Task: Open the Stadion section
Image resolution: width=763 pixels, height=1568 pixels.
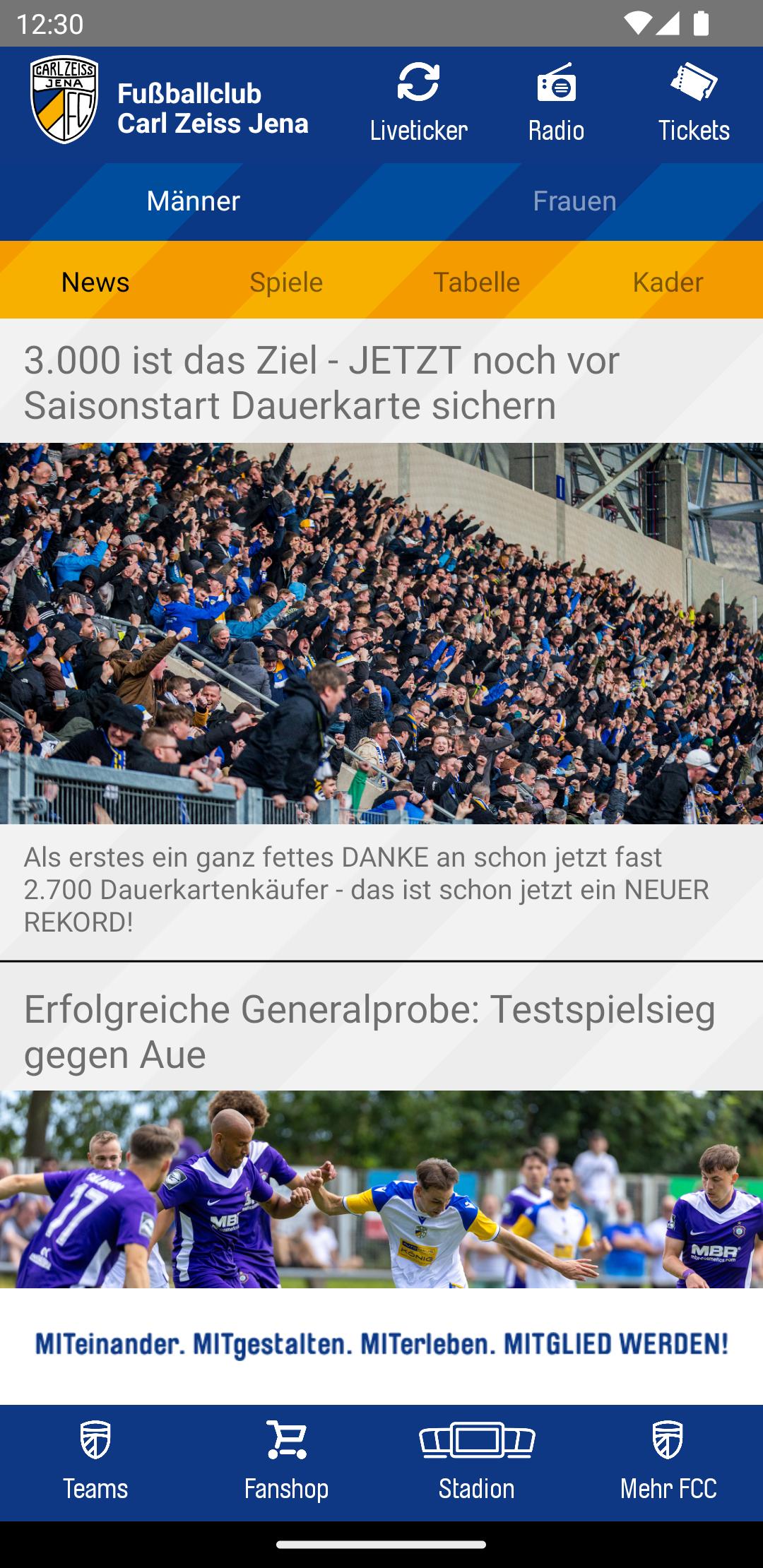Action: coord(477,1462)
